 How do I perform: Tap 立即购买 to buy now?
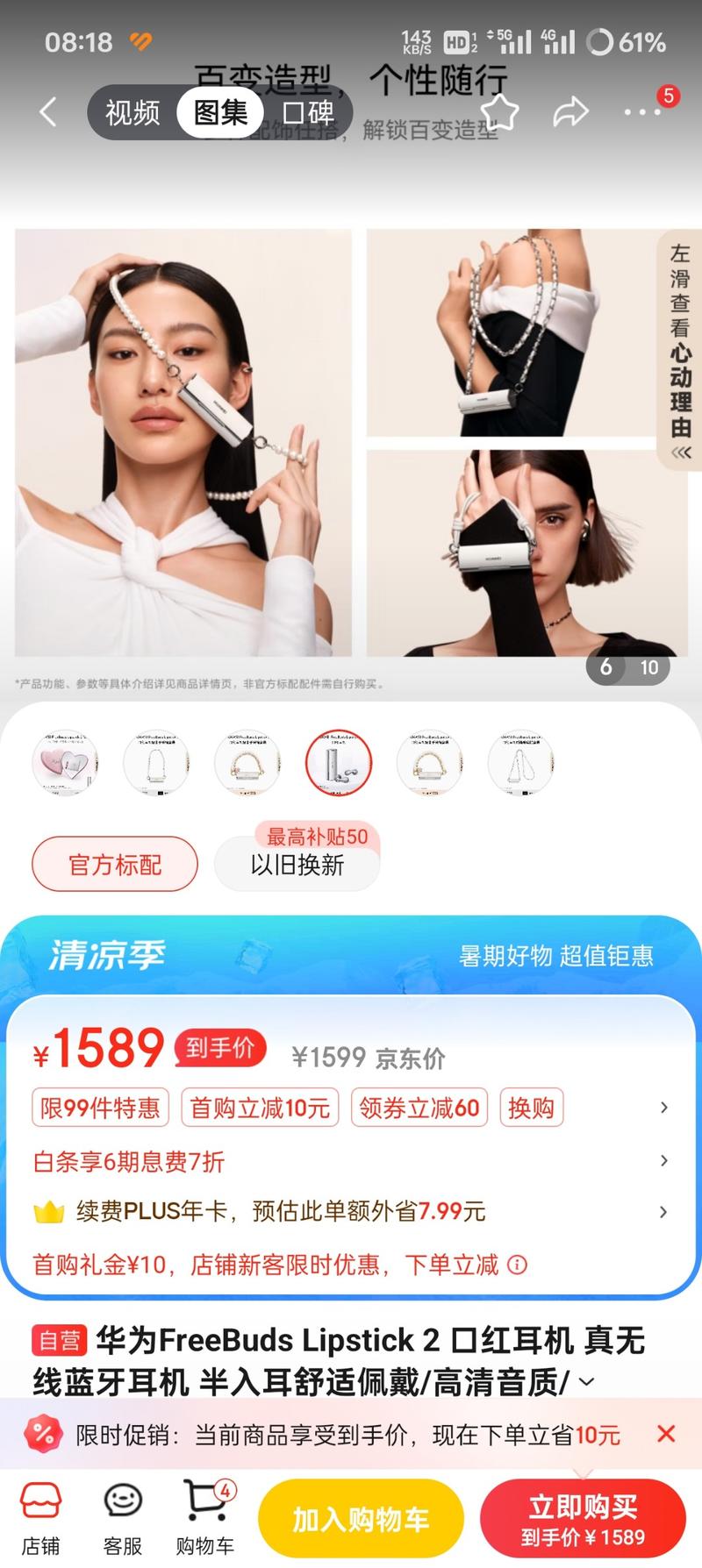(x=583, y=1520)
